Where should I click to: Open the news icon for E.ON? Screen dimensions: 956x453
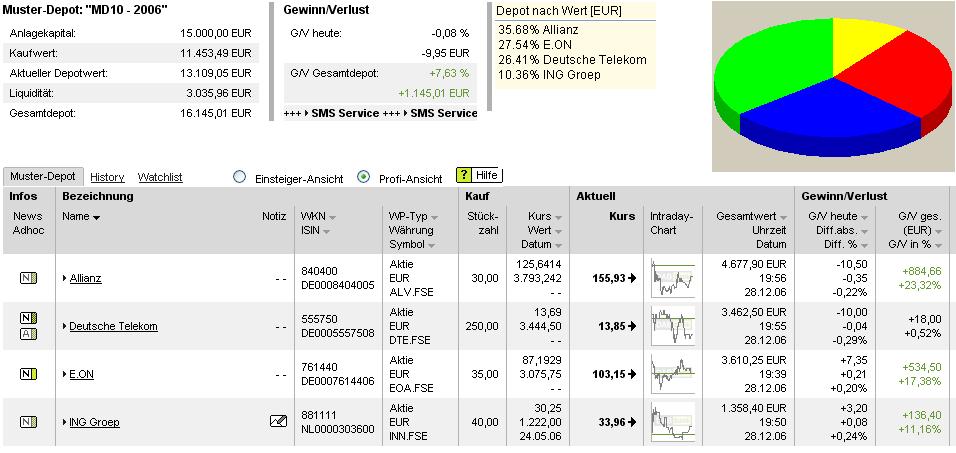click(28, 374)
